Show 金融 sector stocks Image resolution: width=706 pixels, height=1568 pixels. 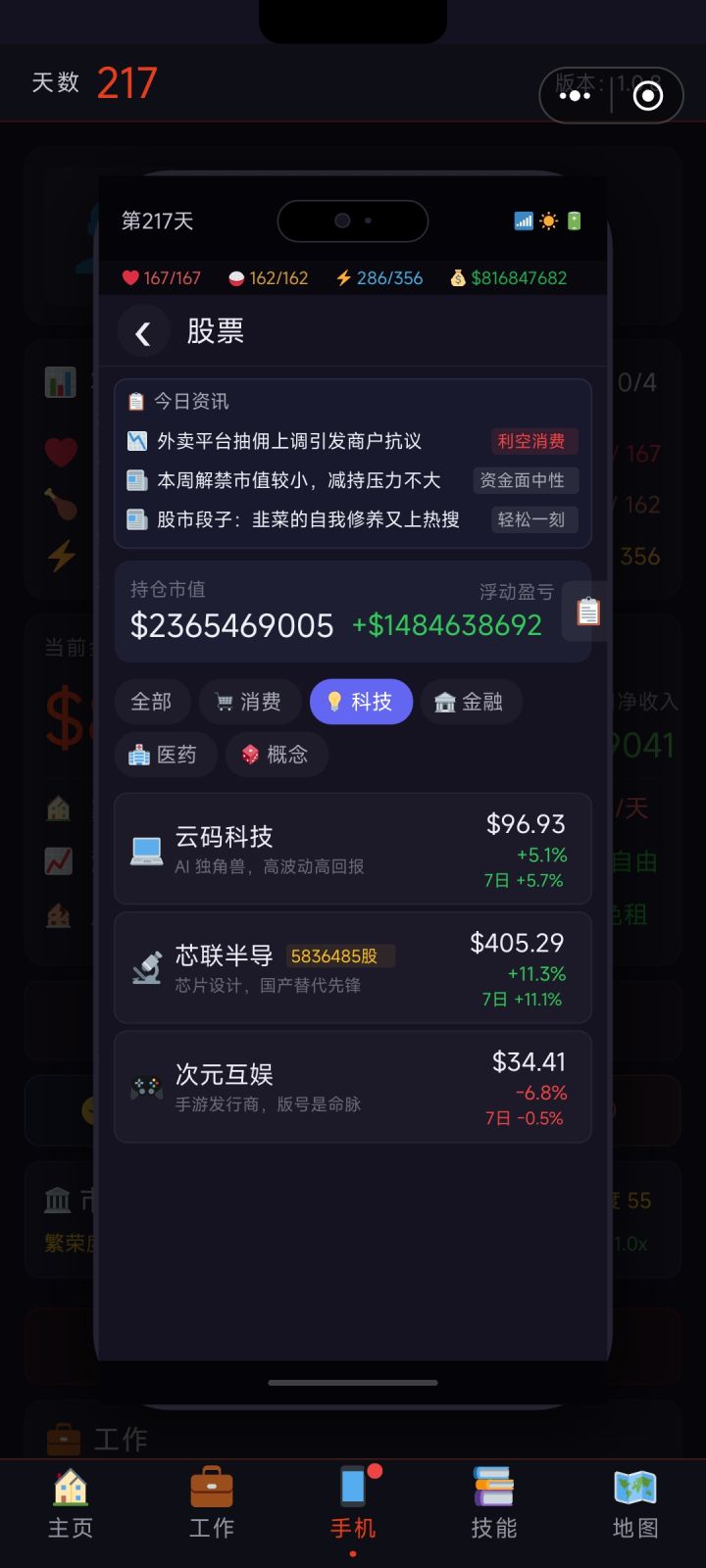(x=470, y=702)
